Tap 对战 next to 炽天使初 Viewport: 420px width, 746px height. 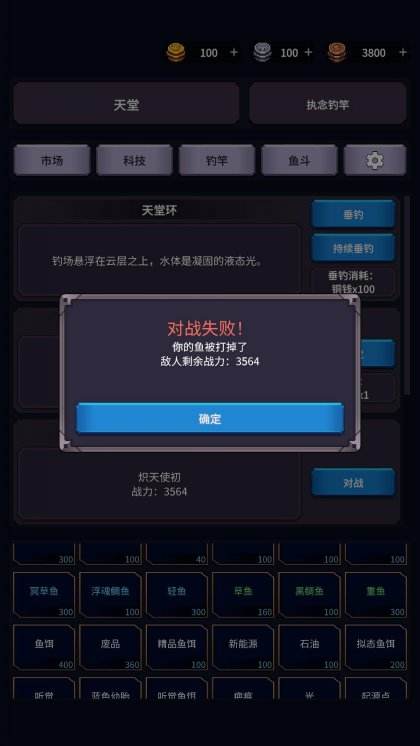coord(353,482)
